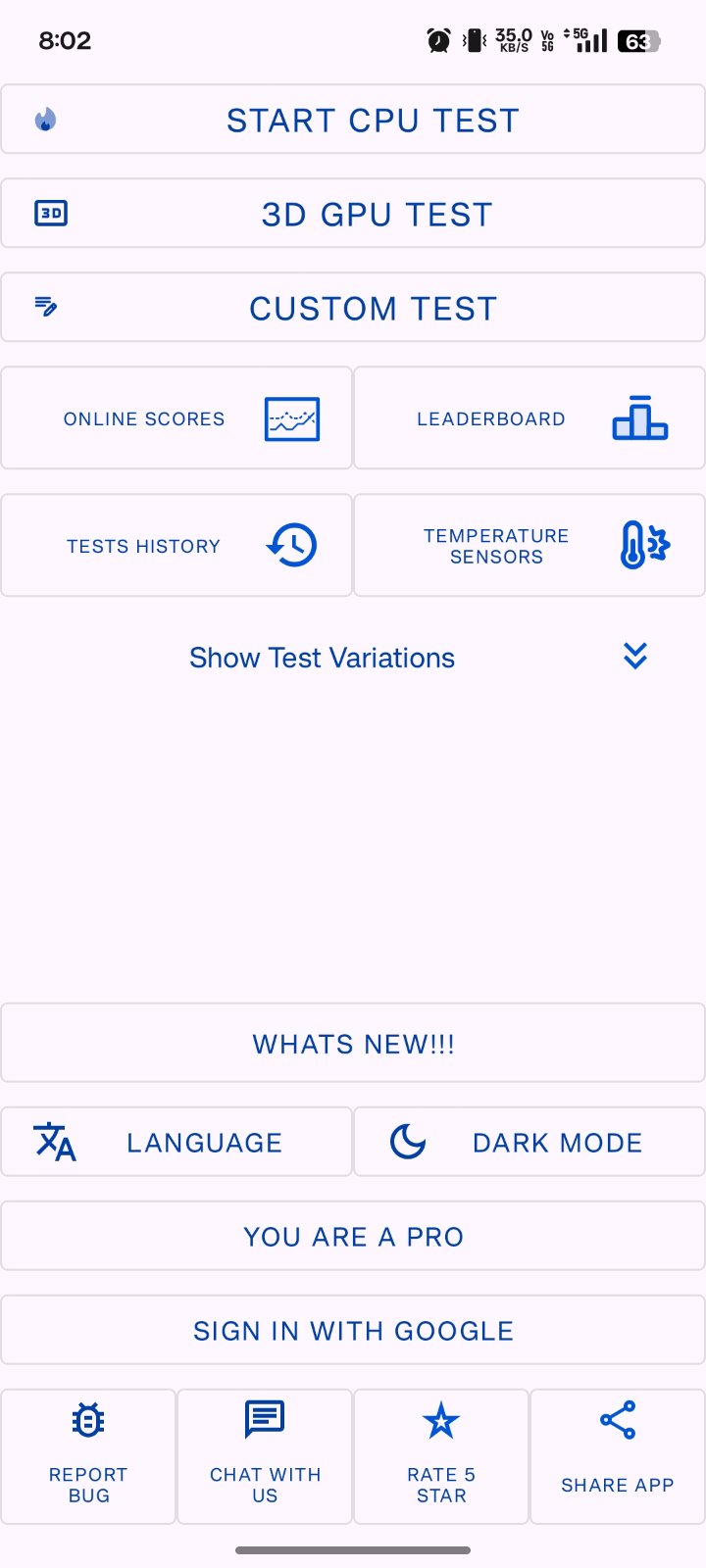View Online Scores
This screenshot has width=706, height=1568.
[x=176, y=418]
